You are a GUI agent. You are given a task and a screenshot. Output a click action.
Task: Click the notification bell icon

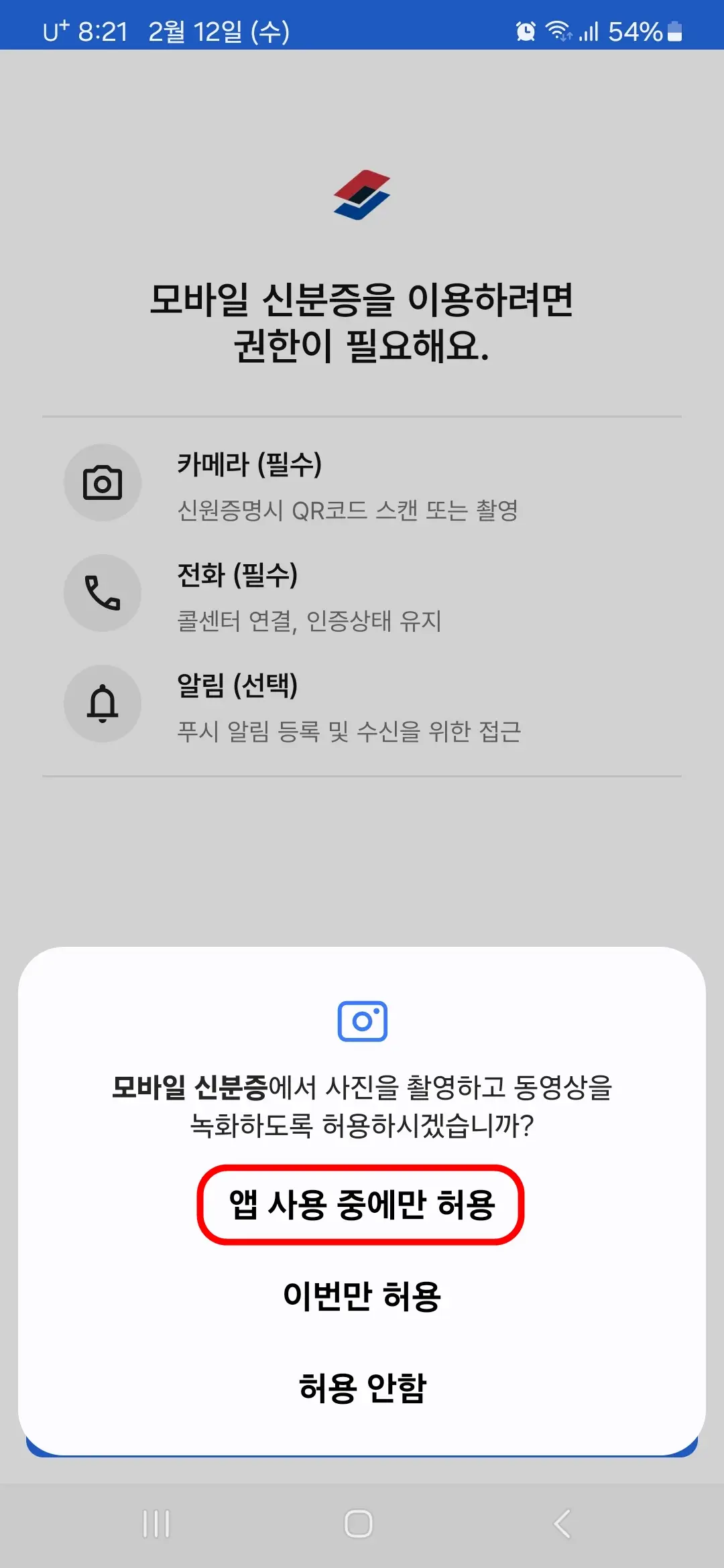(103, 704)
